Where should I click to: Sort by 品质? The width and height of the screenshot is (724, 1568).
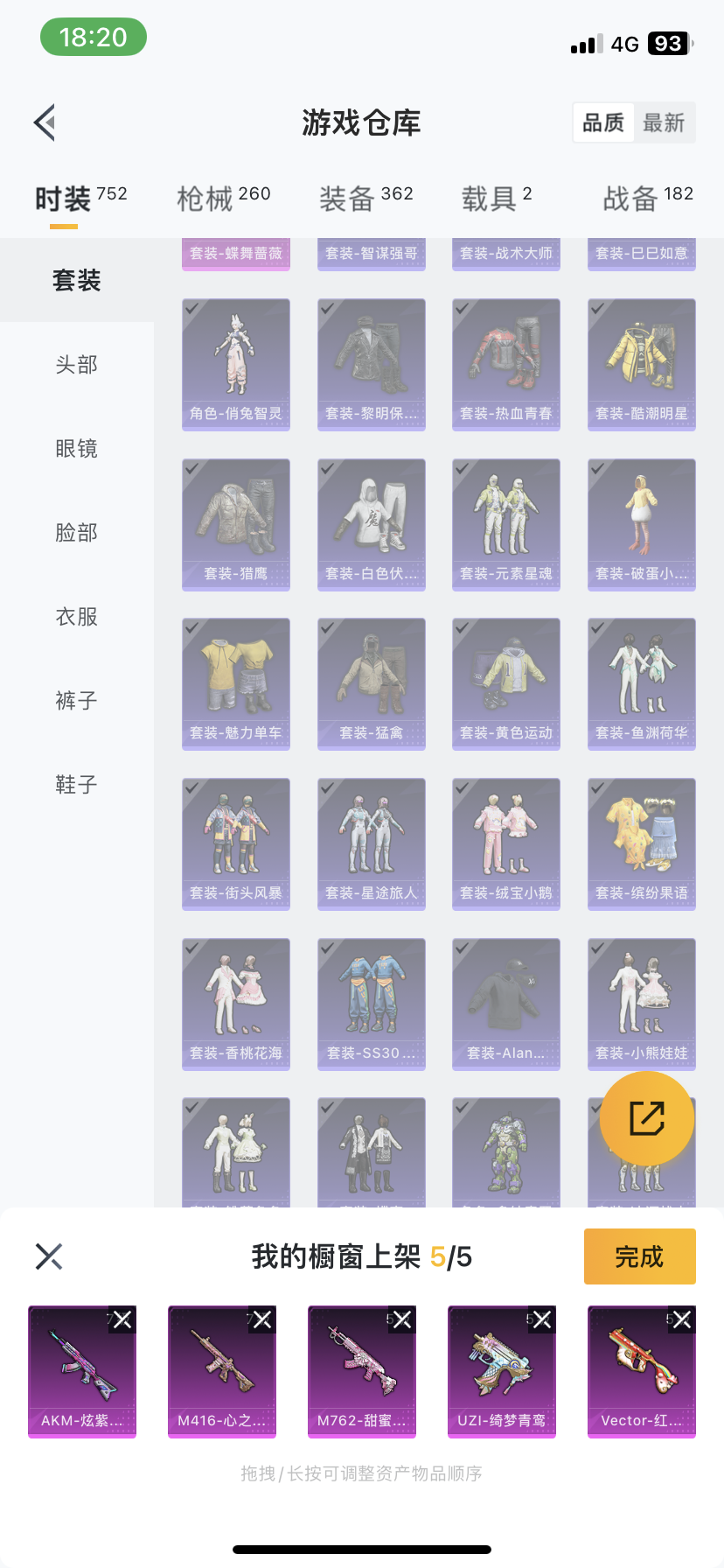click(603, 122)
